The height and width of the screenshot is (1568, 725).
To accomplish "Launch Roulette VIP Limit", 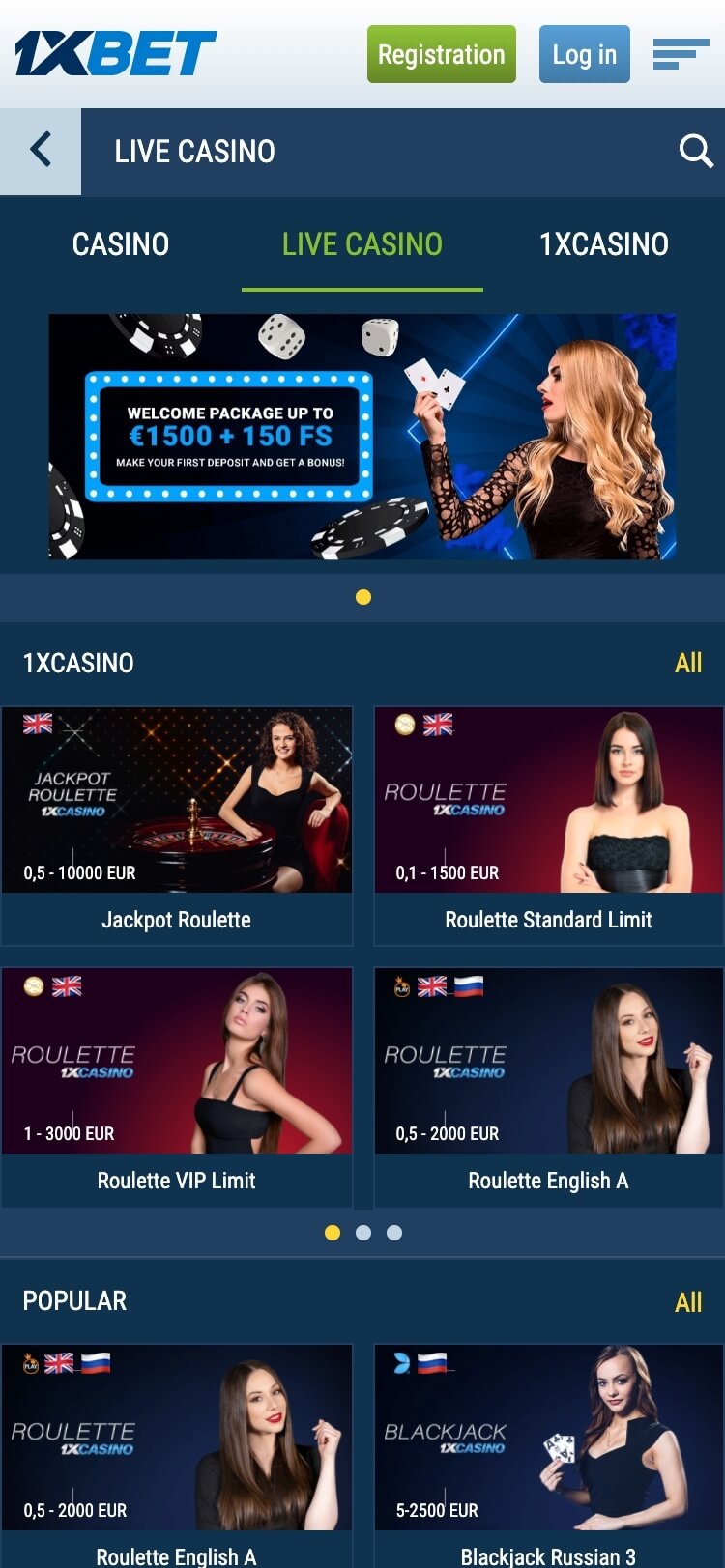I will click(x=177, y=1086).
